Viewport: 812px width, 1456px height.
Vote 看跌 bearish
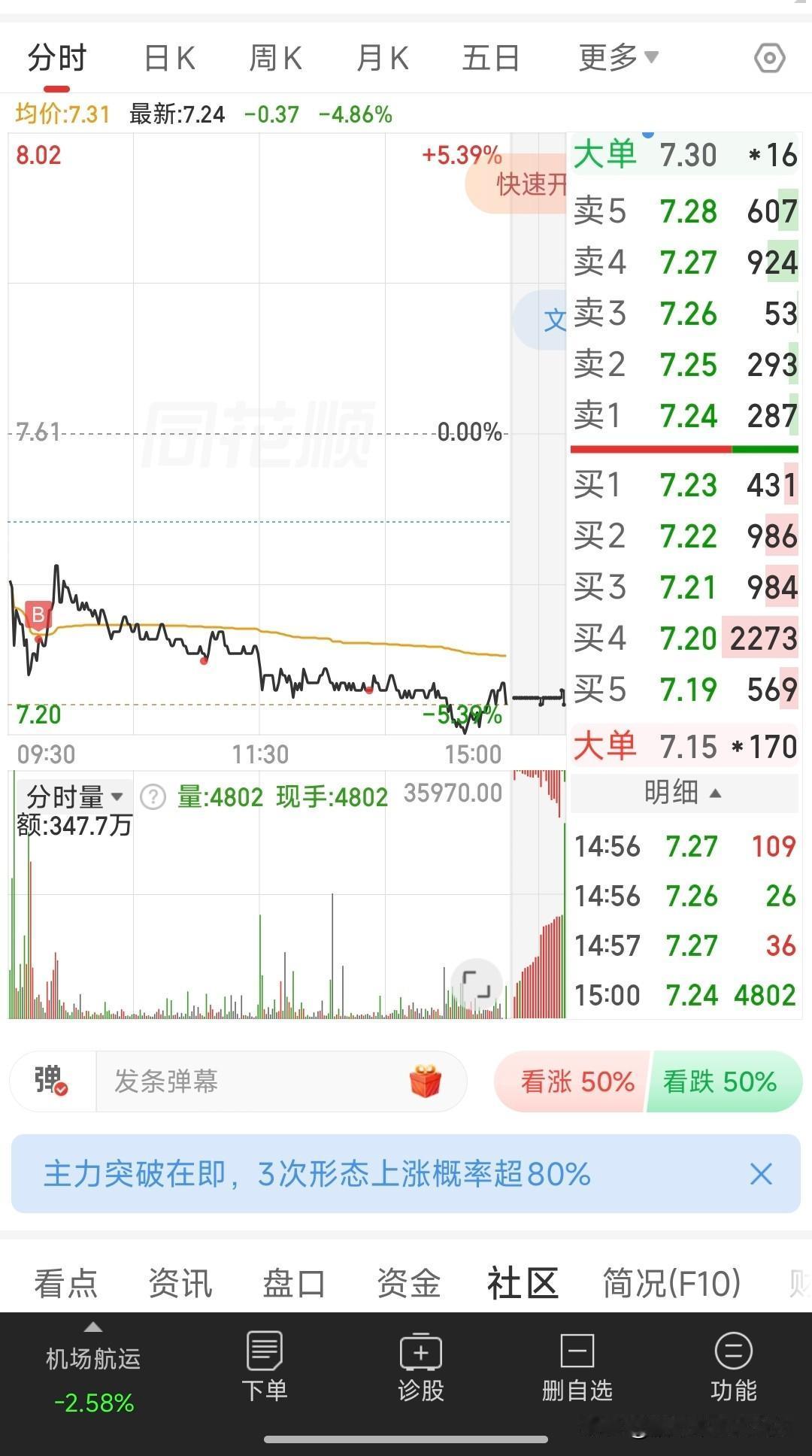pyautogui.click(x=723, y=1081)
